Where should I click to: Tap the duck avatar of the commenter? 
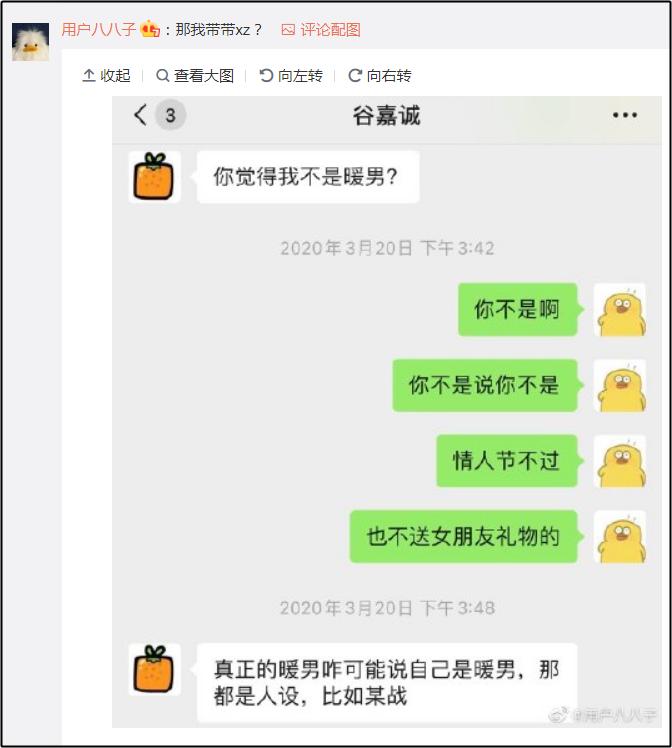click(30, 42)
